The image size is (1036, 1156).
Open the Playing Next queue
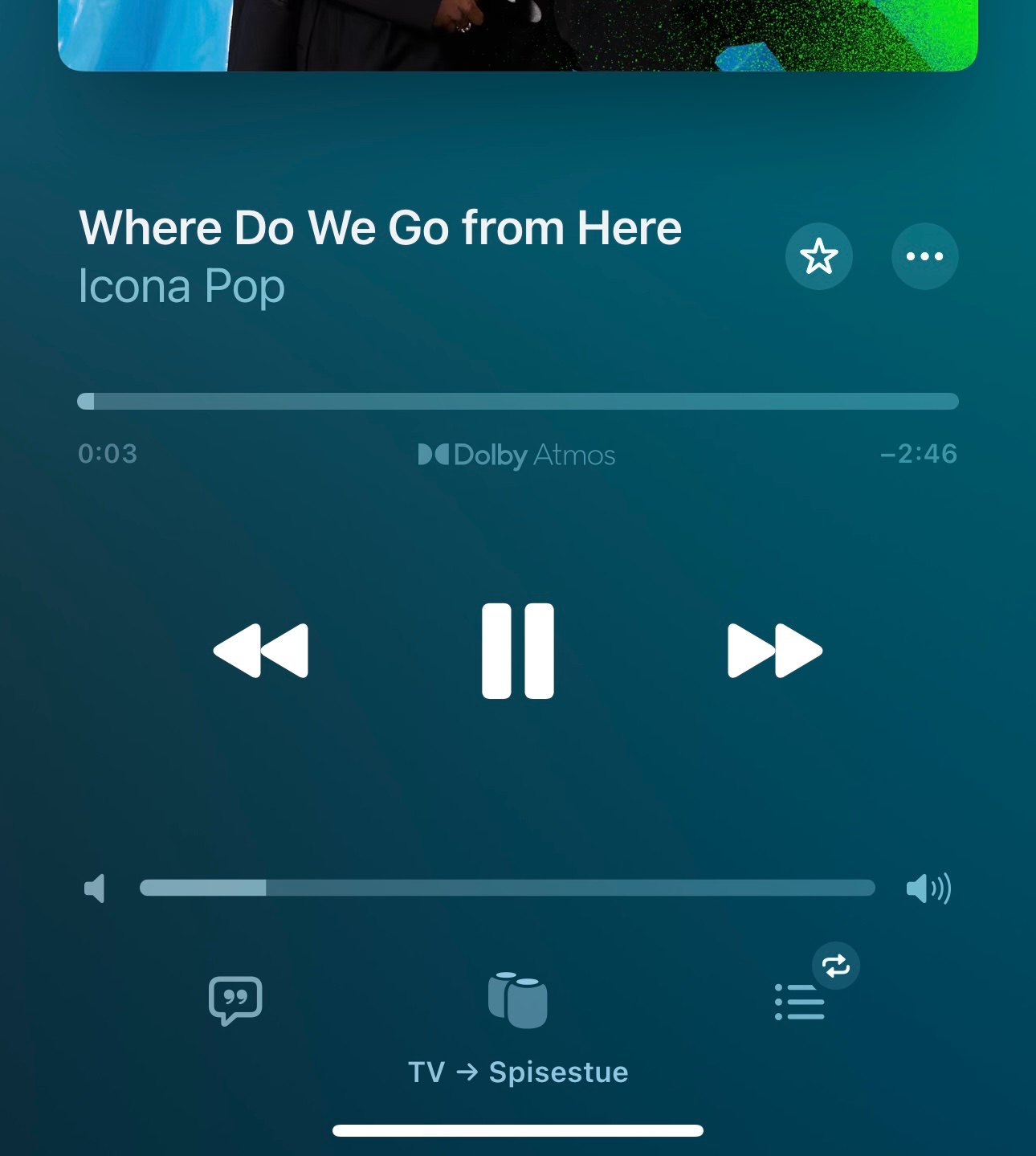tap(799, 1002)
